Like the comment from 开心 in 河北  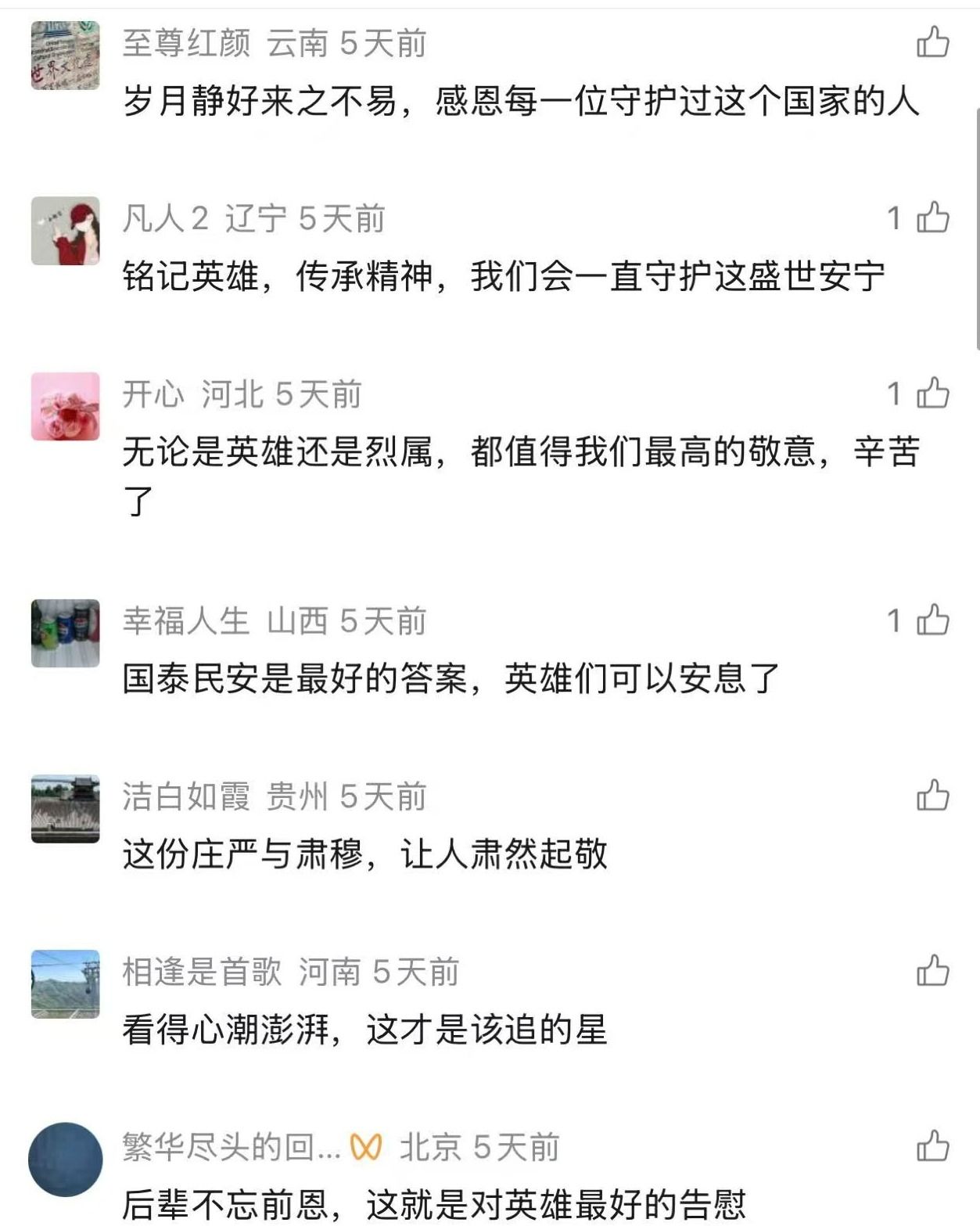click(x=932, y=394)
